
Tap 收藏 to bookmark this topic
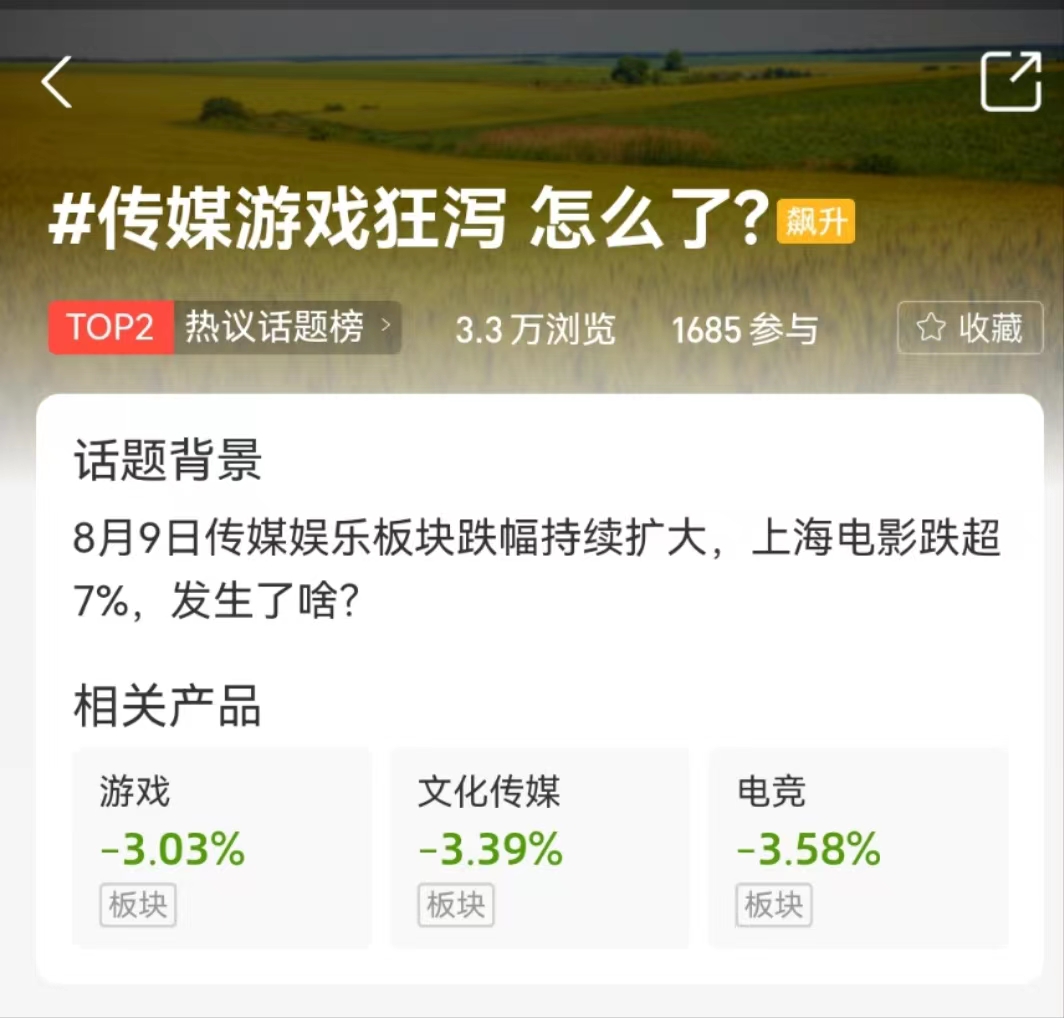pyautogui.click(x=970, y=328)
